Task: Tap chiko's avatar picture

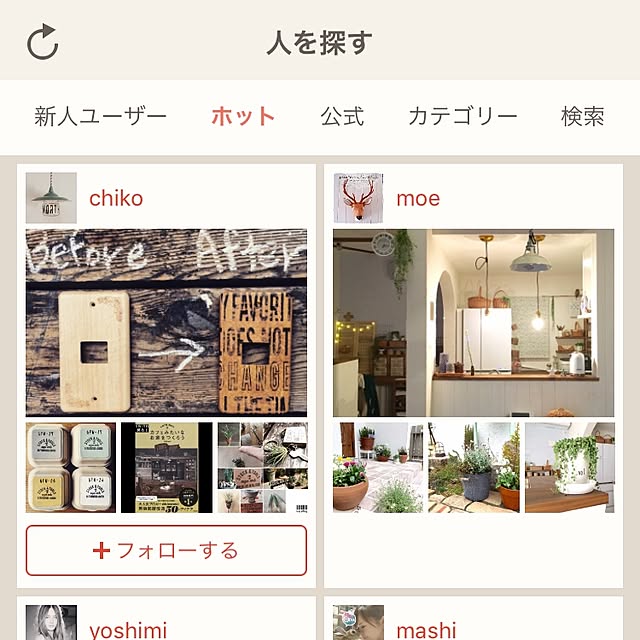Action: click(51, 198)
